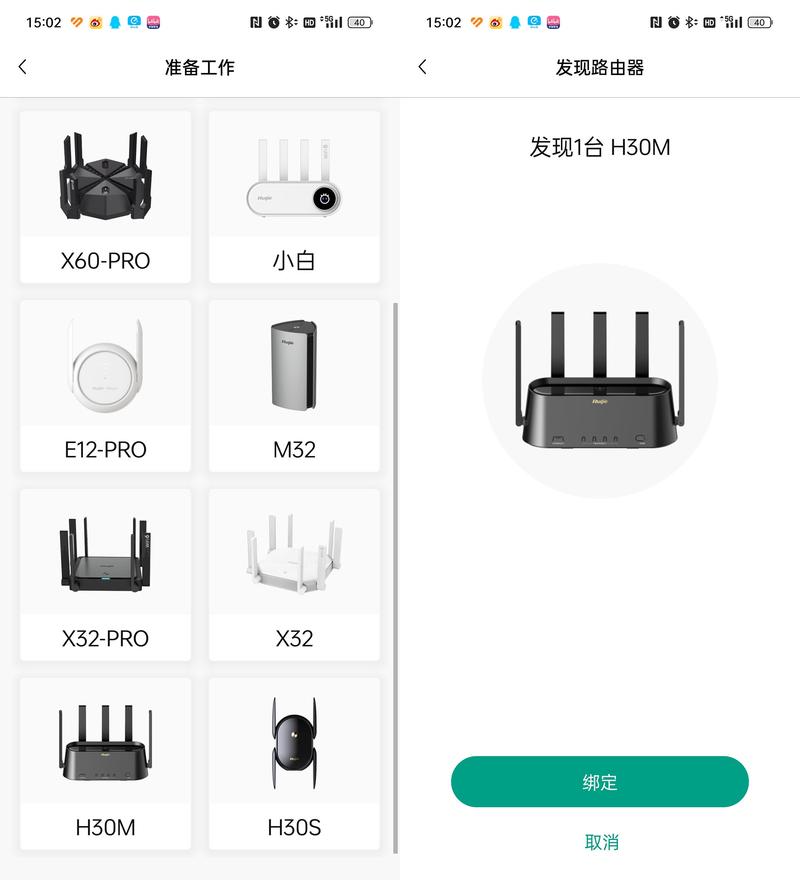
Task: Select the H30S router model
Action: click(x=294, y=764)
